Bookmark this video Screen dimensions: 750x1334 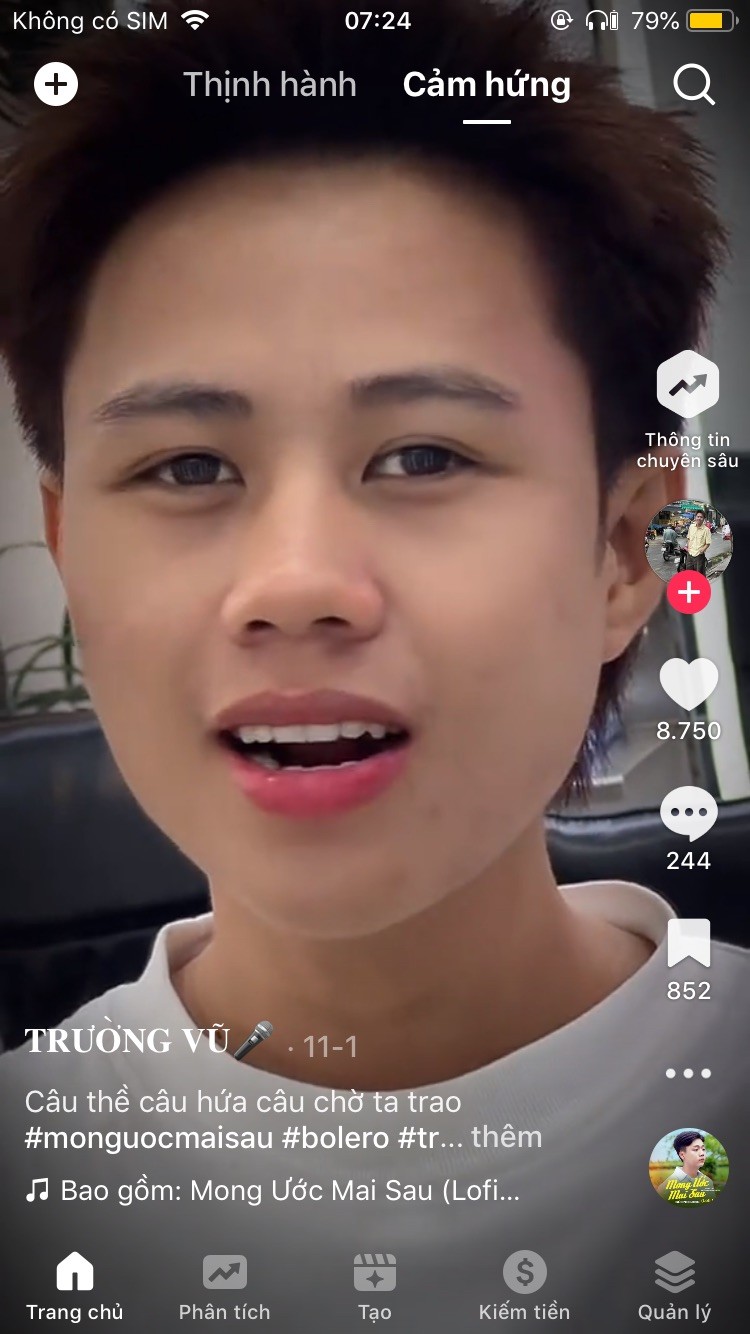(688, 944)
